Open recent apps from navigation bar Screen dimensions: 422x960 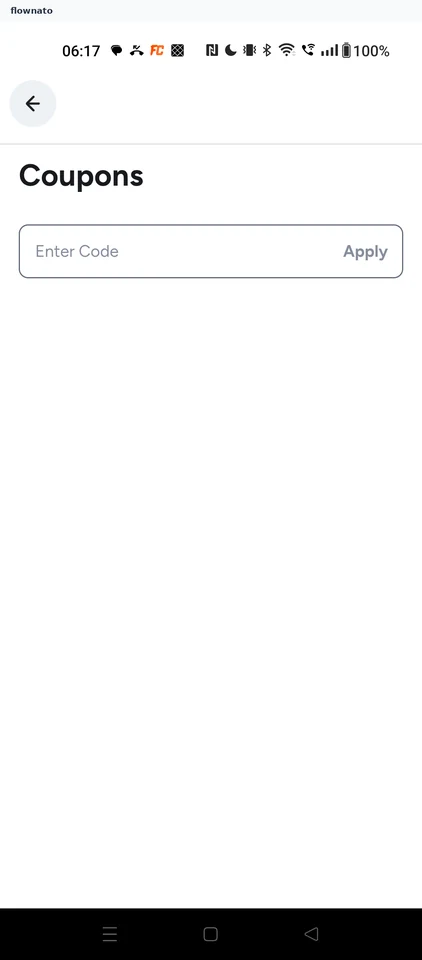point(110,934)
